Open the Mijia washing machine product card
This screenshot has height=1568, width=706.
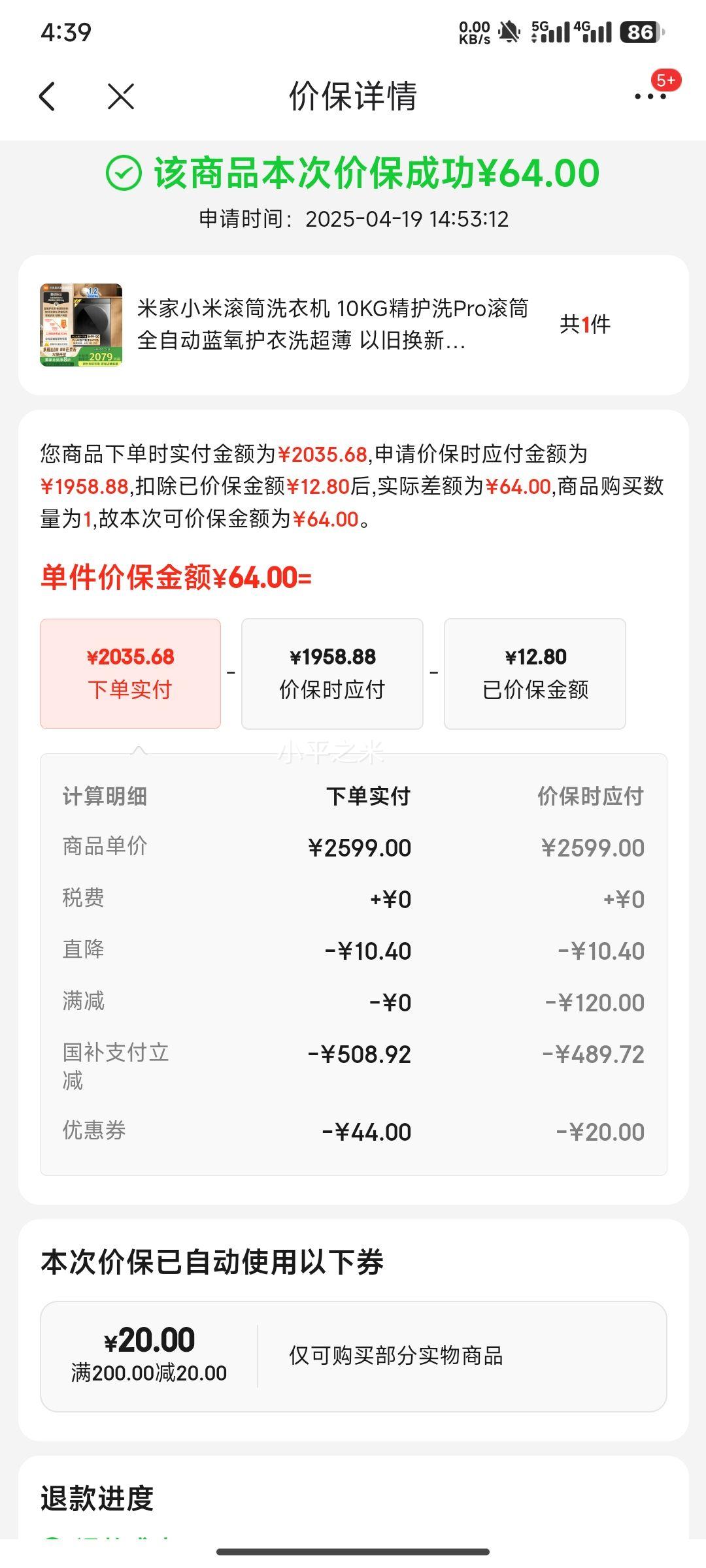click(353, 325)
